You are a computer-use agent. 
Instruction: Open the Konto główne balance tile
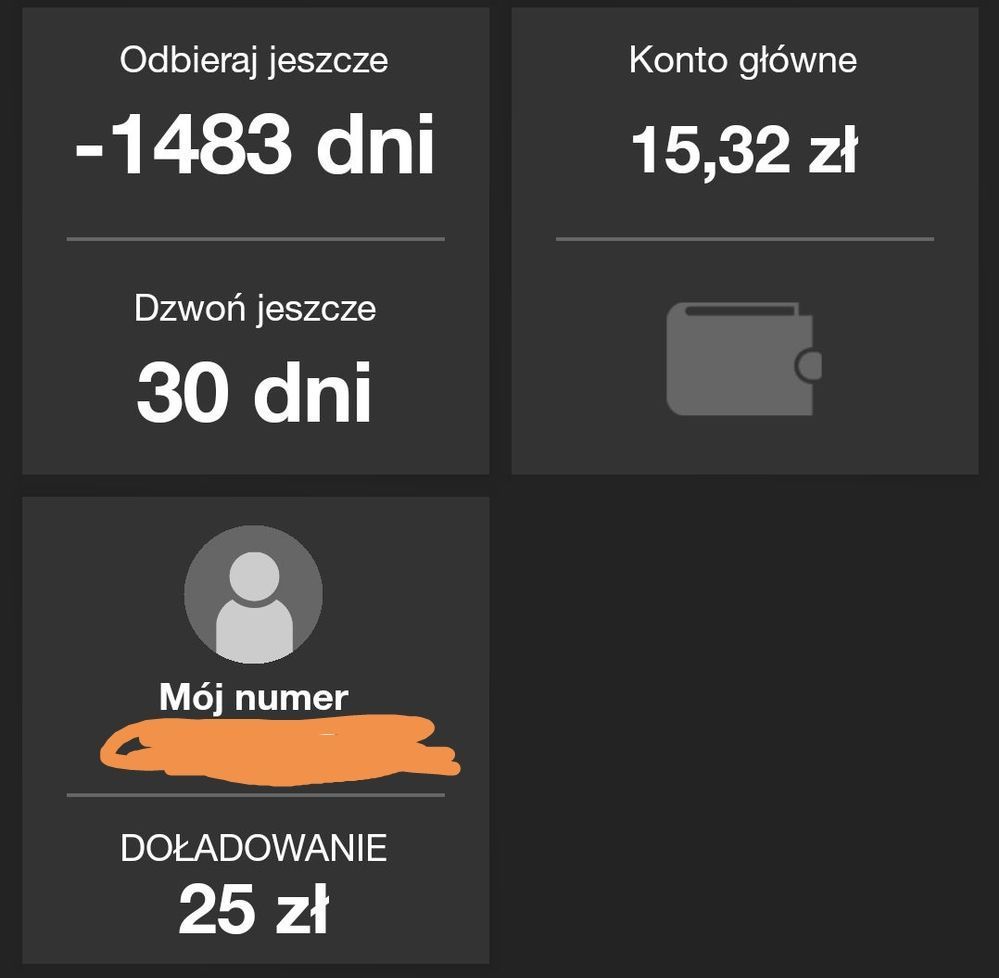(744, 240)
